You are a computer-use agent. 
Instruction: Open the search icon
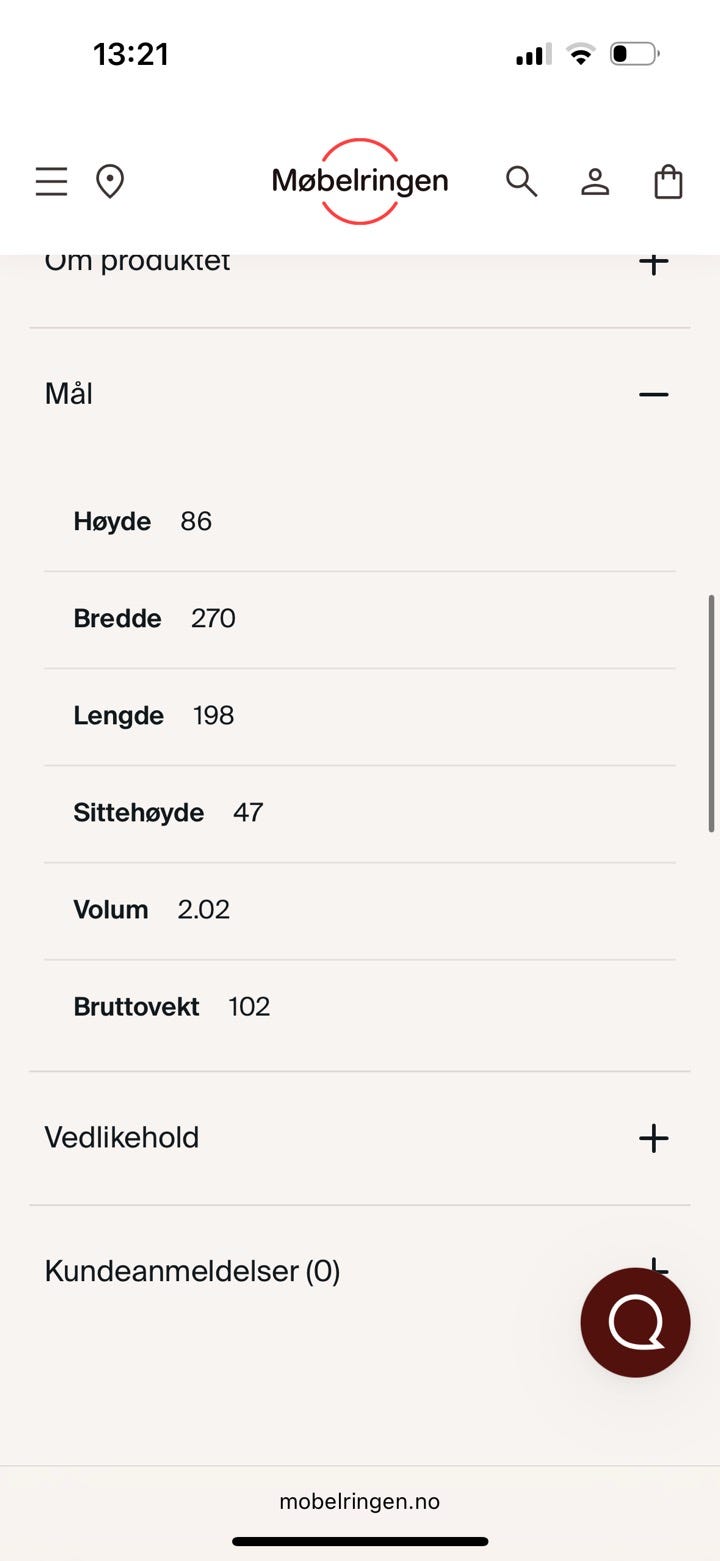point(521,182)
